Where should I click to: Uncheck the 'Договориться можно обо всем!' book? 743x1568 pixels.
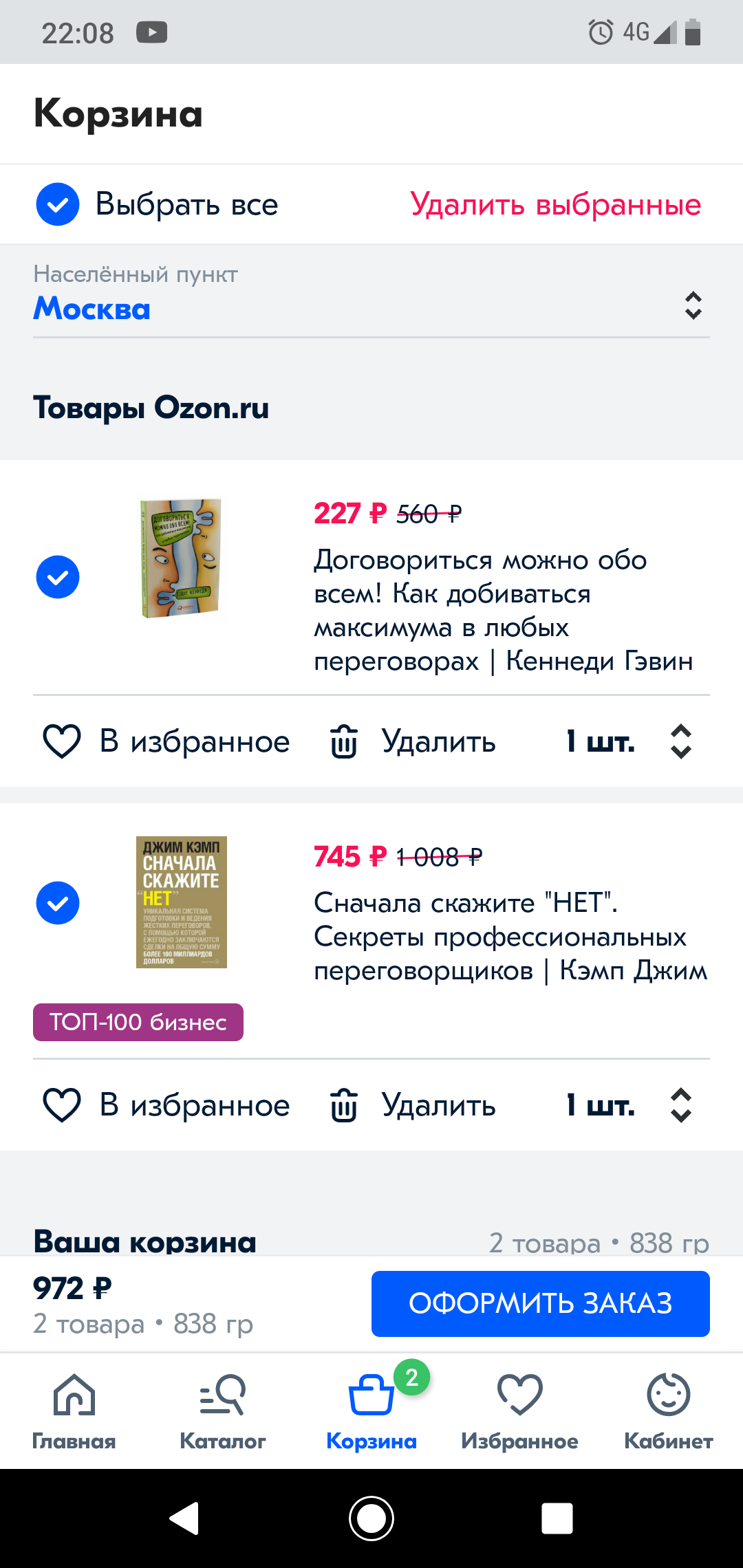[x=58, y=577]
